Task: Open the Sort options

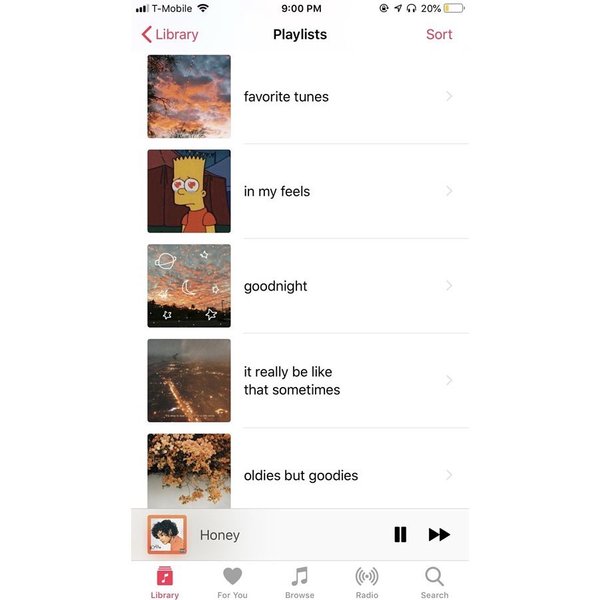Action: coord(439,34)
